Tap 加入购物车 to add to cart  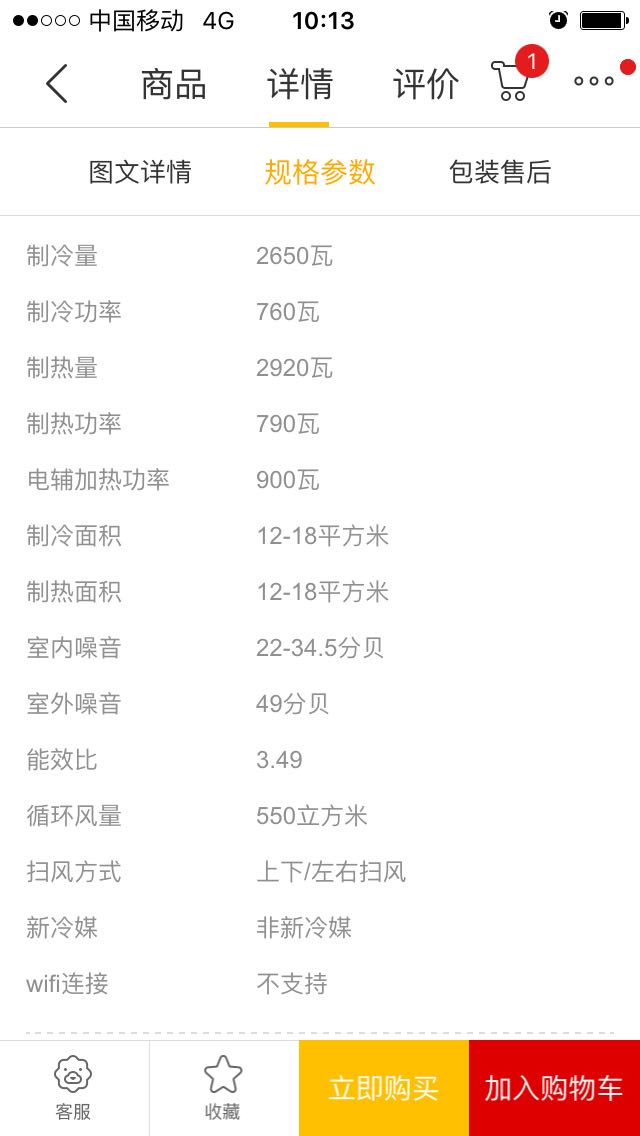tap(554, 1088)
